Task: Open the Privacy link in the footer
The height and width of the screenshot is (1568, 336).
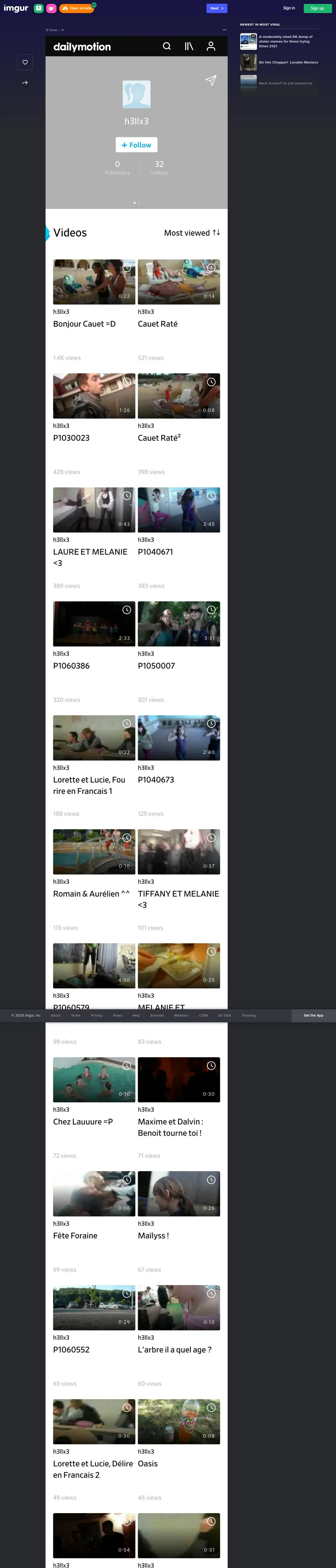Action: [x=97, y=1015]
